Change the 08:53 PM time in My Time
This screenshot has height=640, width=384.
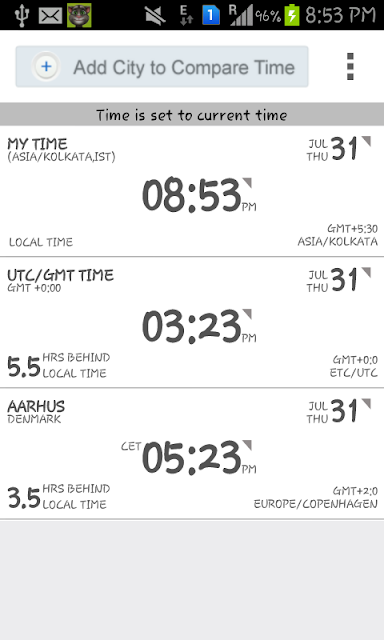[x=199, y=195]
